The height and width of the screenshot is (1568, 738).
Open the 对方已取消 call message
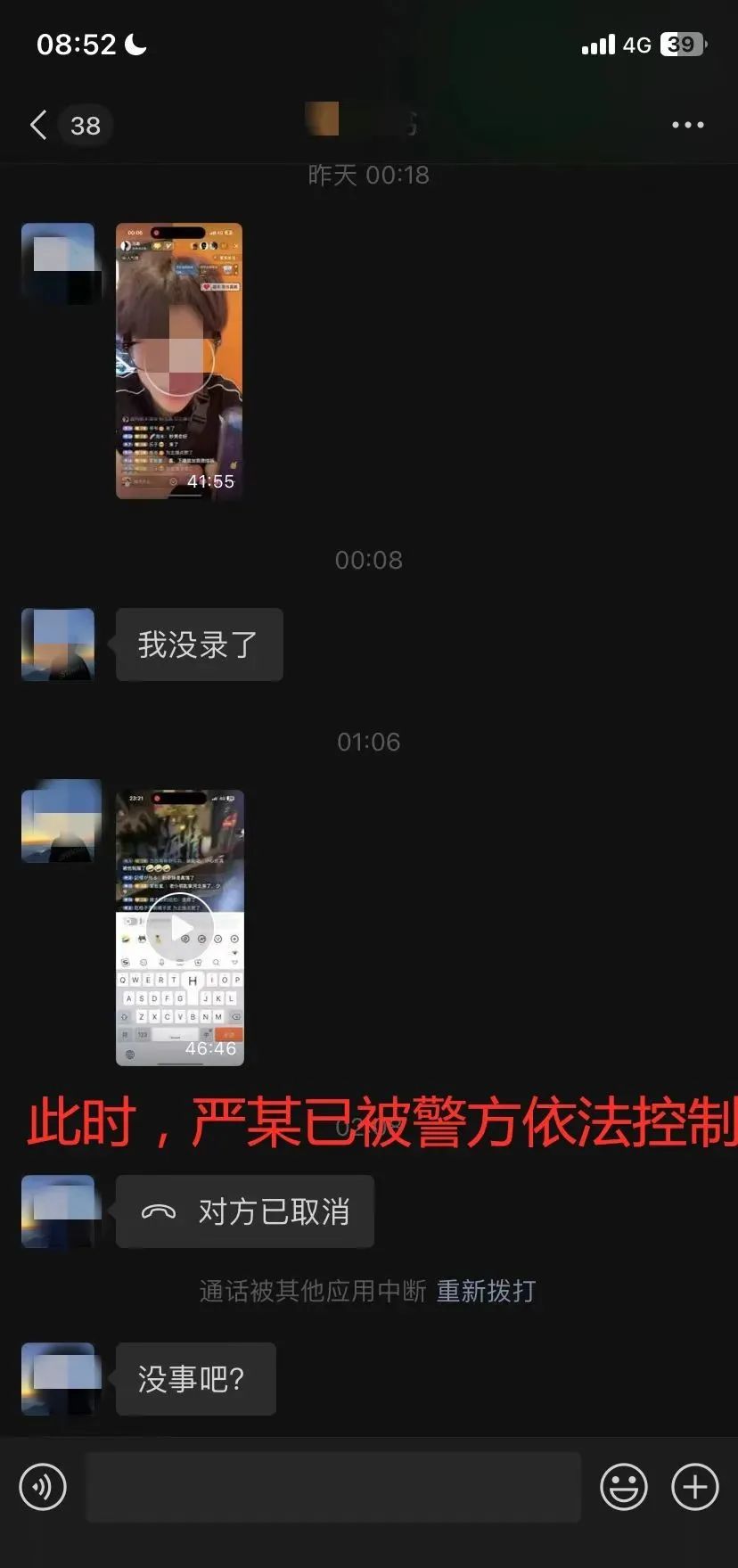pyautogui.click(x=245, y=1211)
